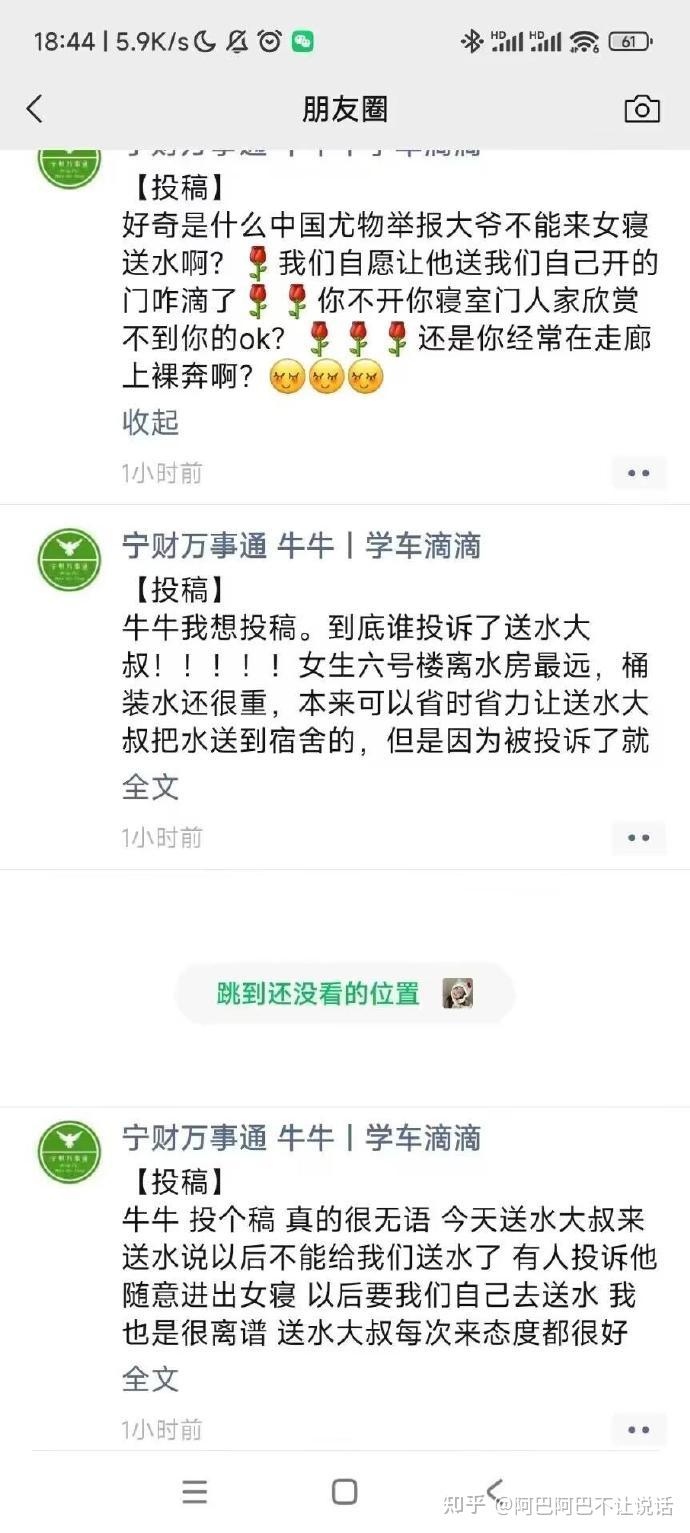Screen dimensions: 690x1533
Task: Expand 全文 of the 真的很无语 post
Action: 150,1379
